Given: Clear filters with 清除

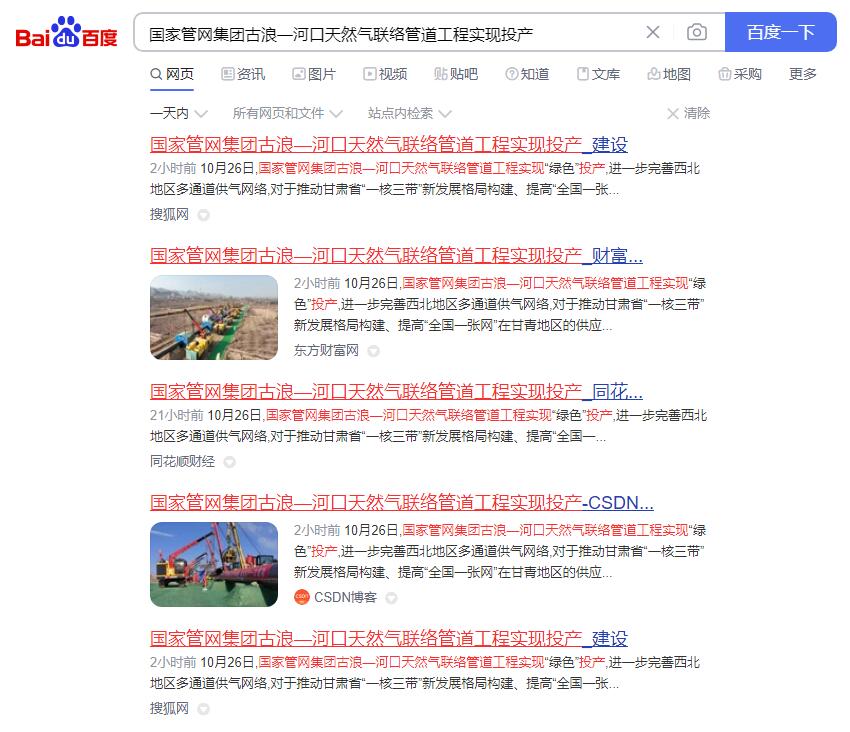Looking at the screenshot, I should click(689, 113).
